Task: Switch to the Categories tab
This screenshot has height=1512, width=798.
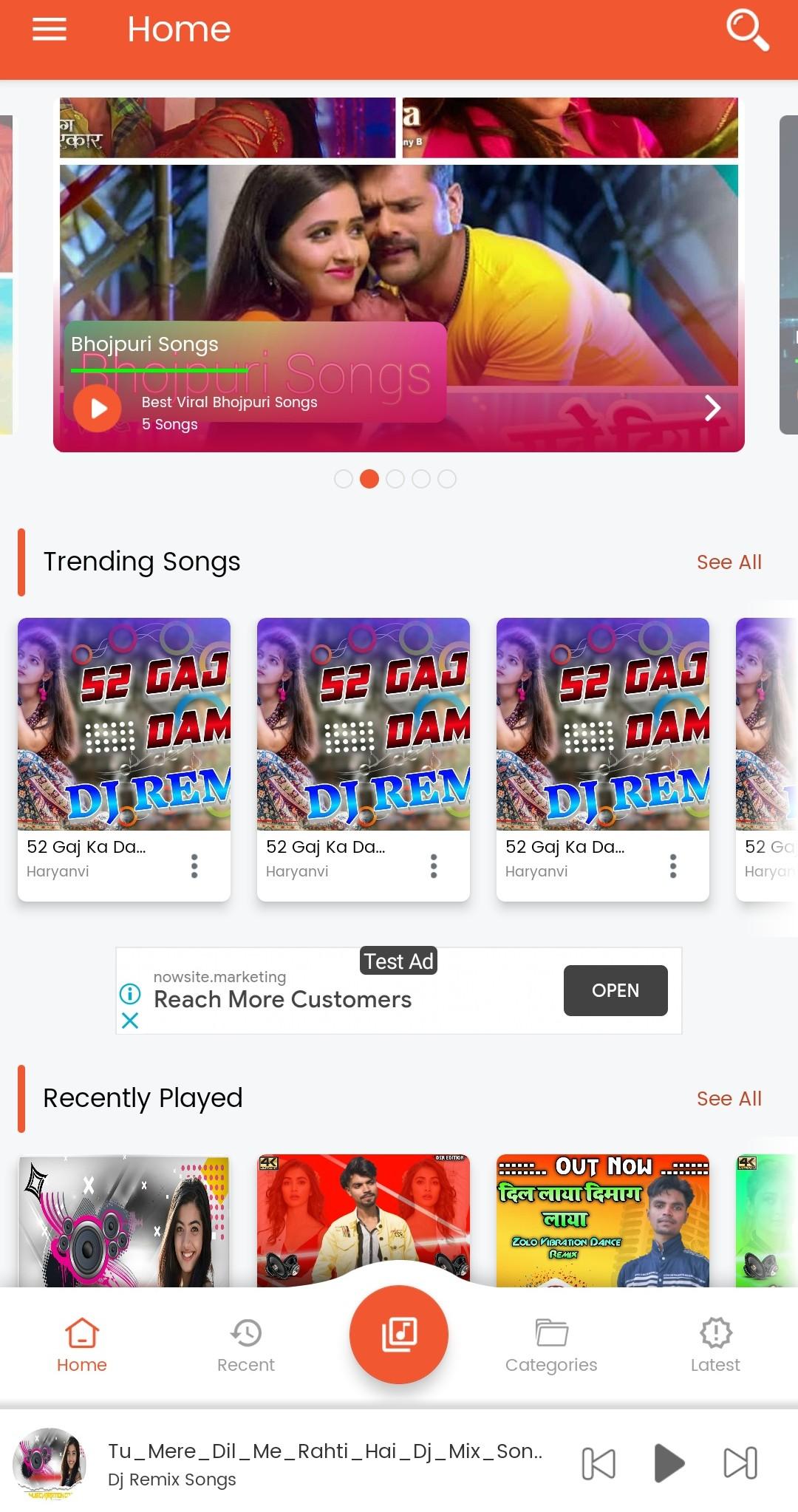Action: click(x=551, y=1345)
